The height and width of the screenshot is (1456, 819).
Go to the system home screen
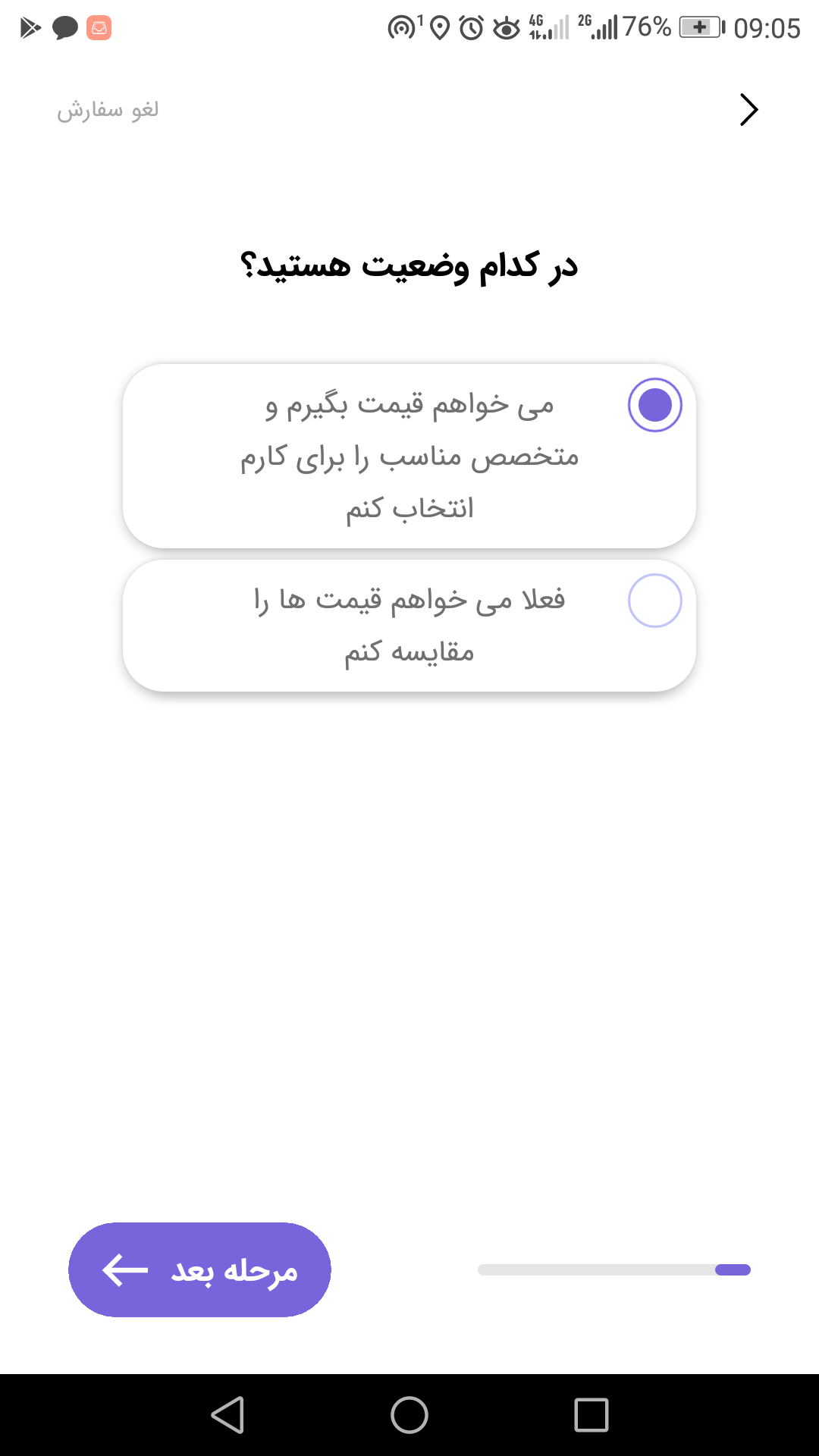(409, 1415)
